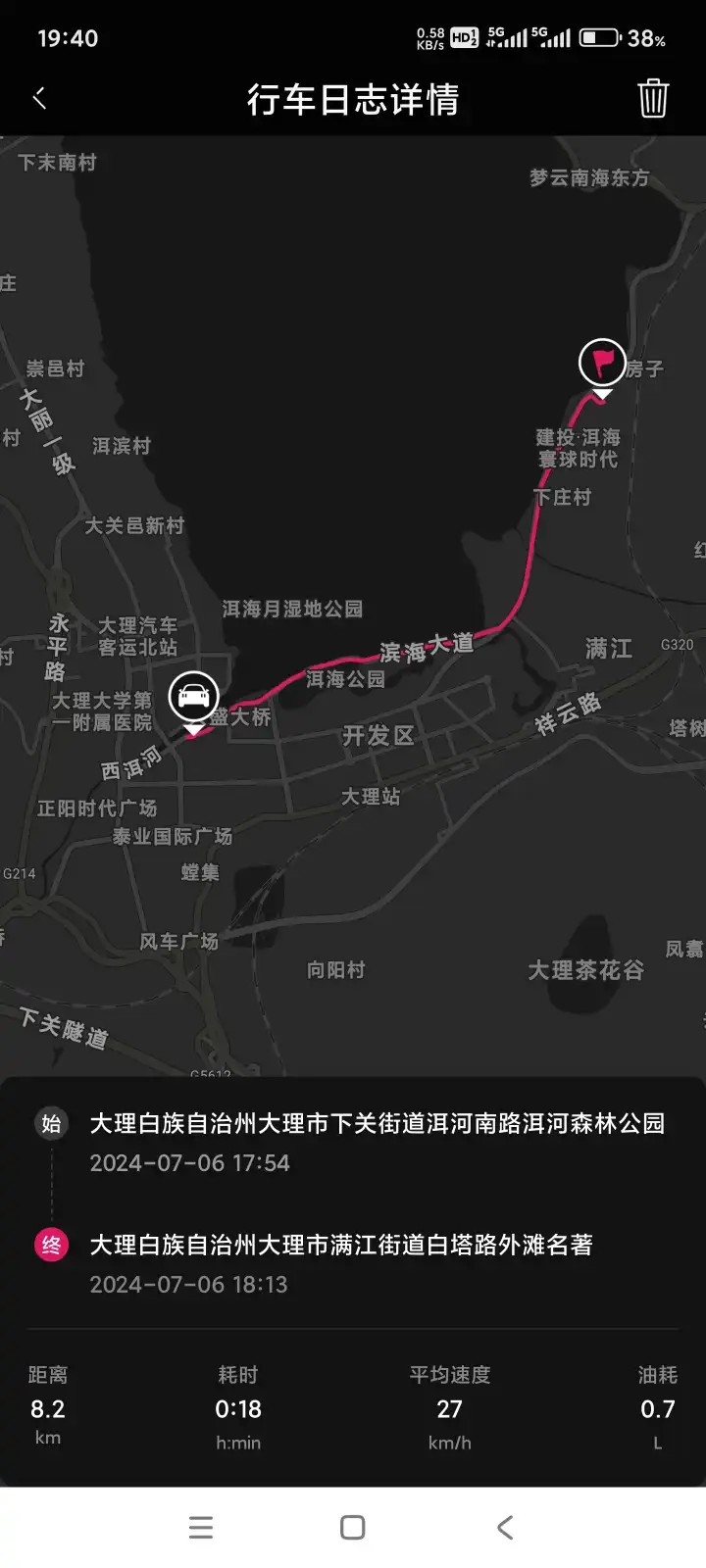The width and height of the screenshot is (706, 1568).
Task: Tap the car start marker on the map
Action: point(194,697)
